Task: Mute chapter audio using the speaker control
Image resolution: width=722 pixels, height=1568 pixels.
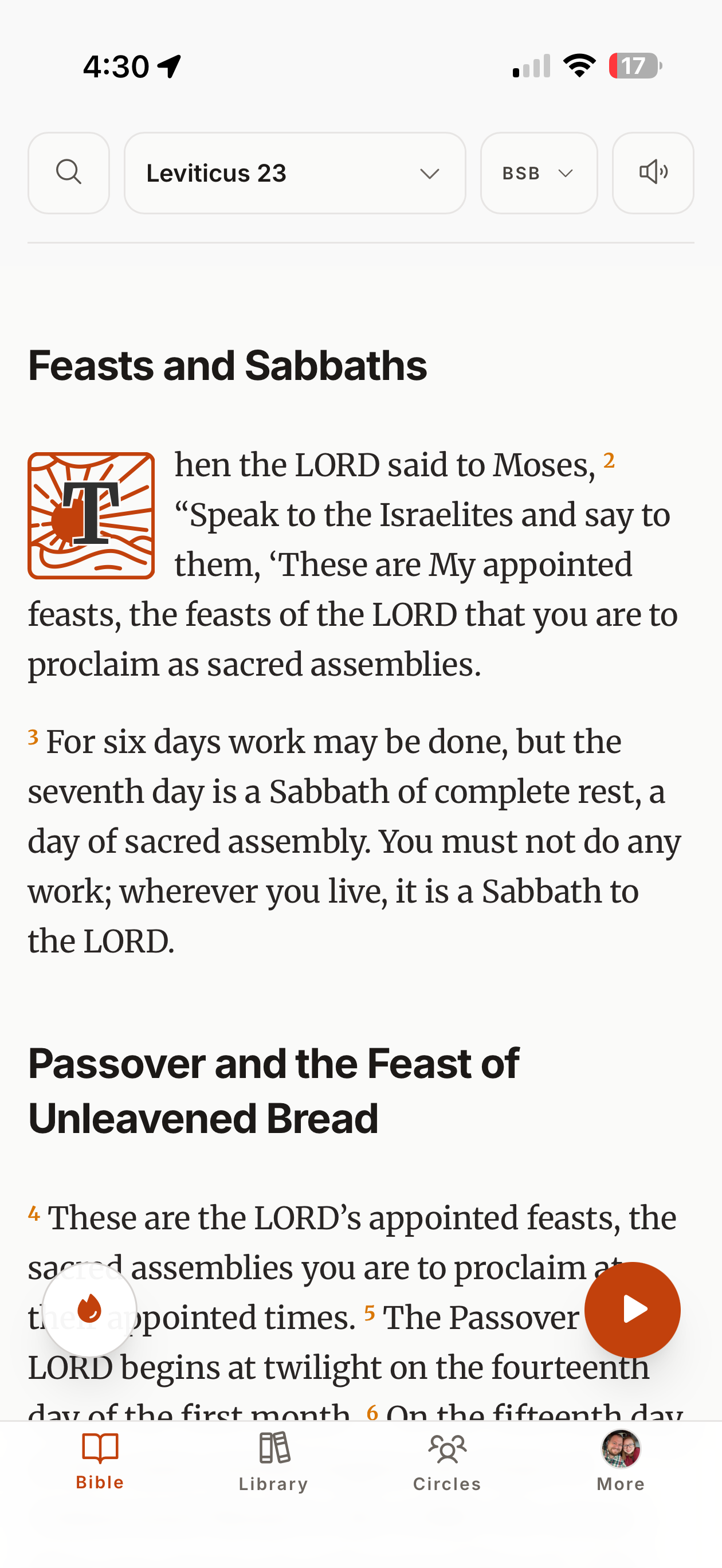Action: coord(653,173)
